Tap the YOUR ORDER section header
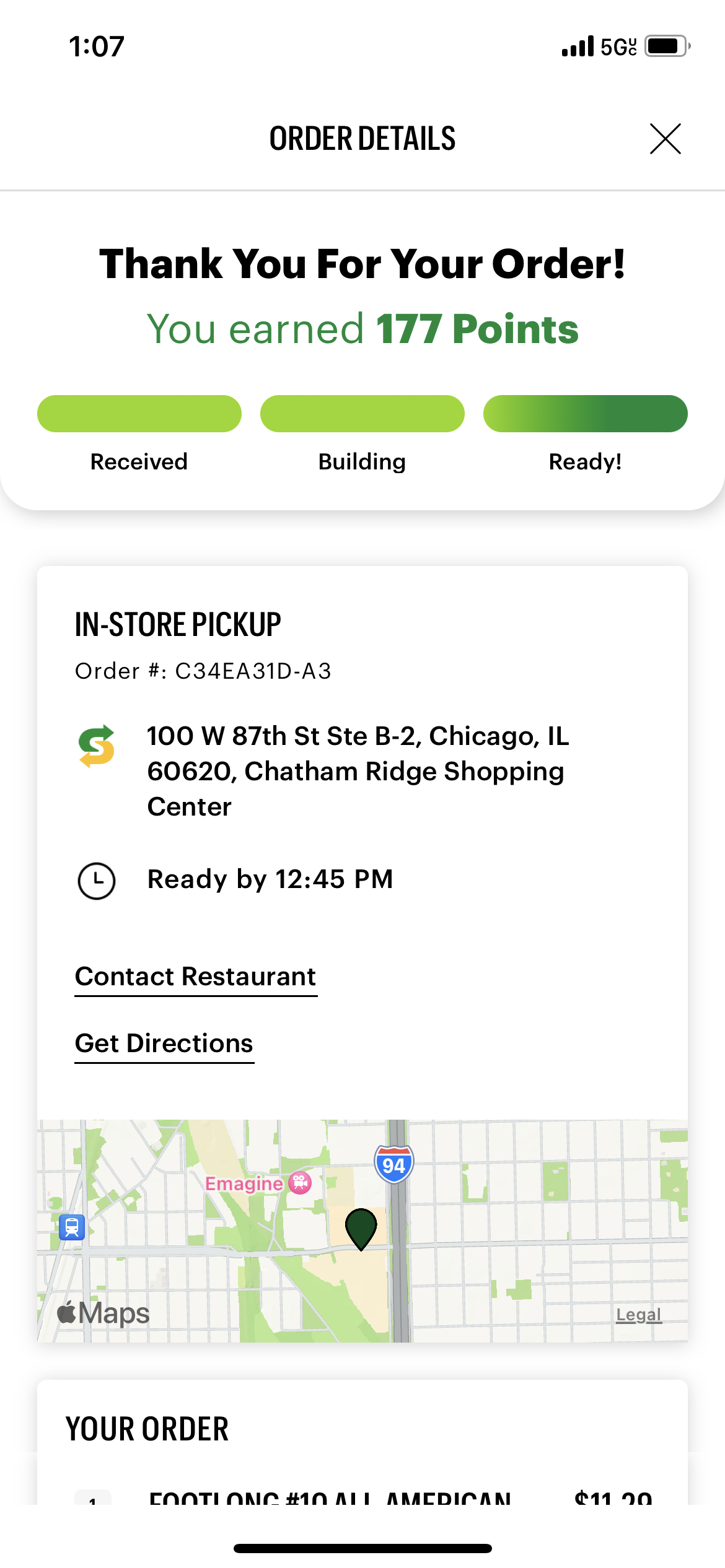 [147, 1429]
